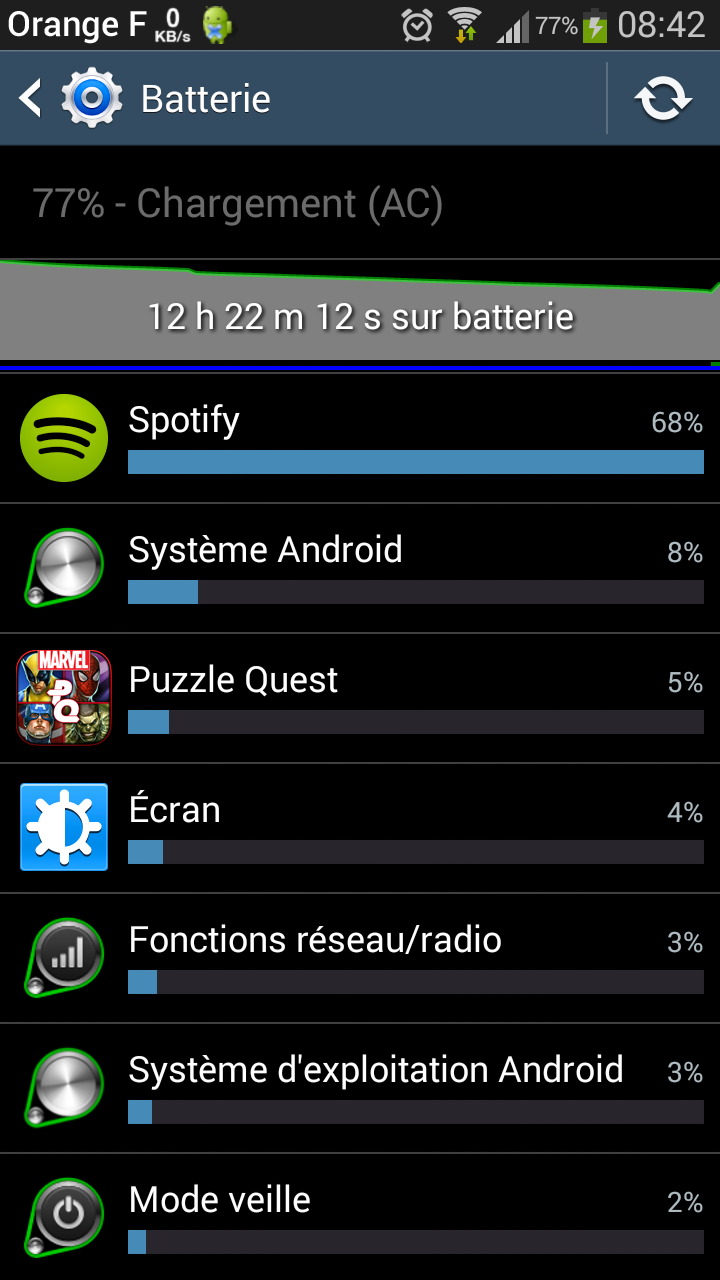Refresh the battery usage statistics
Image resolution: width=720 pixels, height=1280 pixels.
coord(664,99)
